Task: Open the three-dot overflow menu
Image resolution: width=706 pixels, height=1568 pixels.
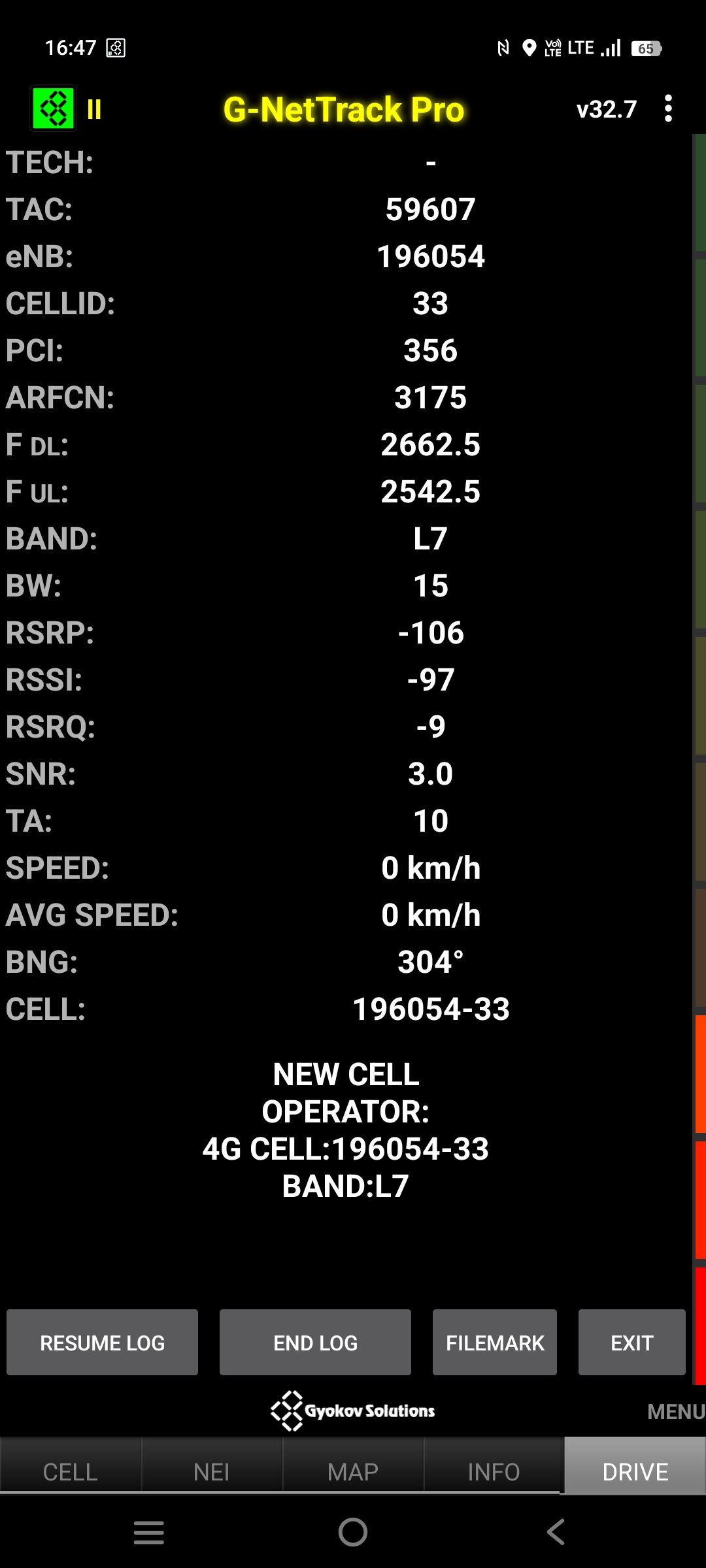Action: [668, 108]
